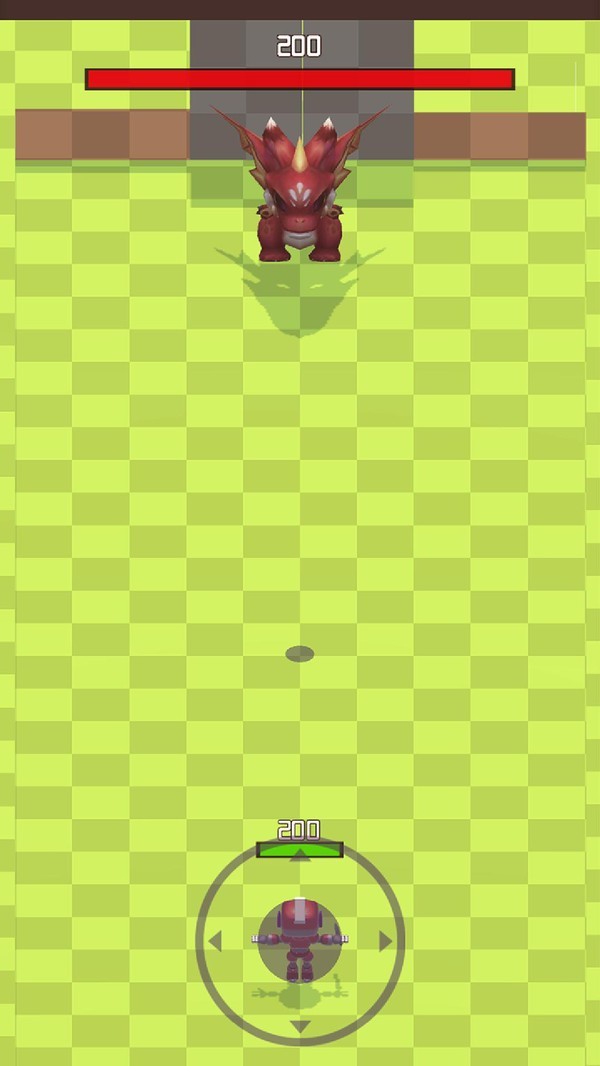Image resolution: width=600 pixels, height=1066 pixels.
Task: Tap the joystick's right arrow
Action: point(385,941)
